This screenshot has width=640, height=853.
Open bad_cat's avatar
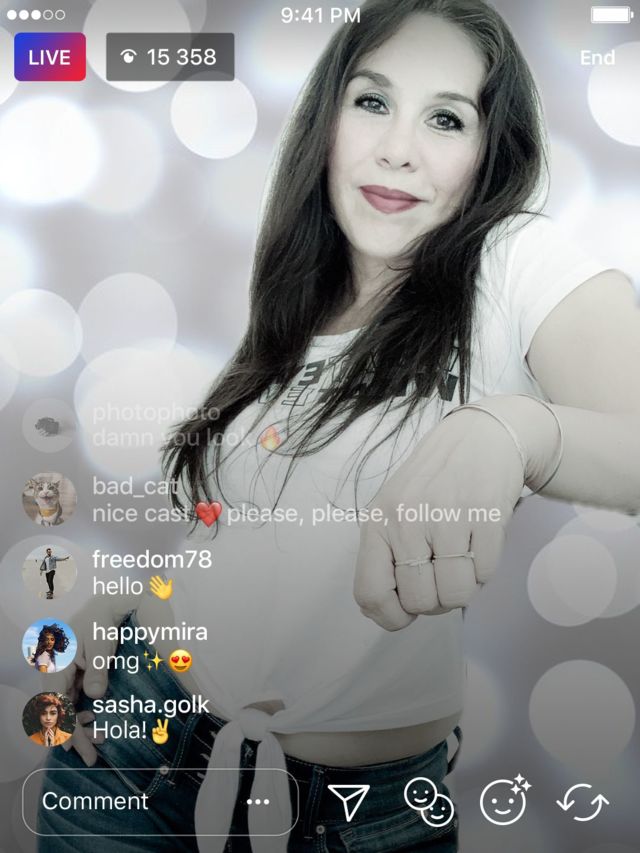pos(49,499)
